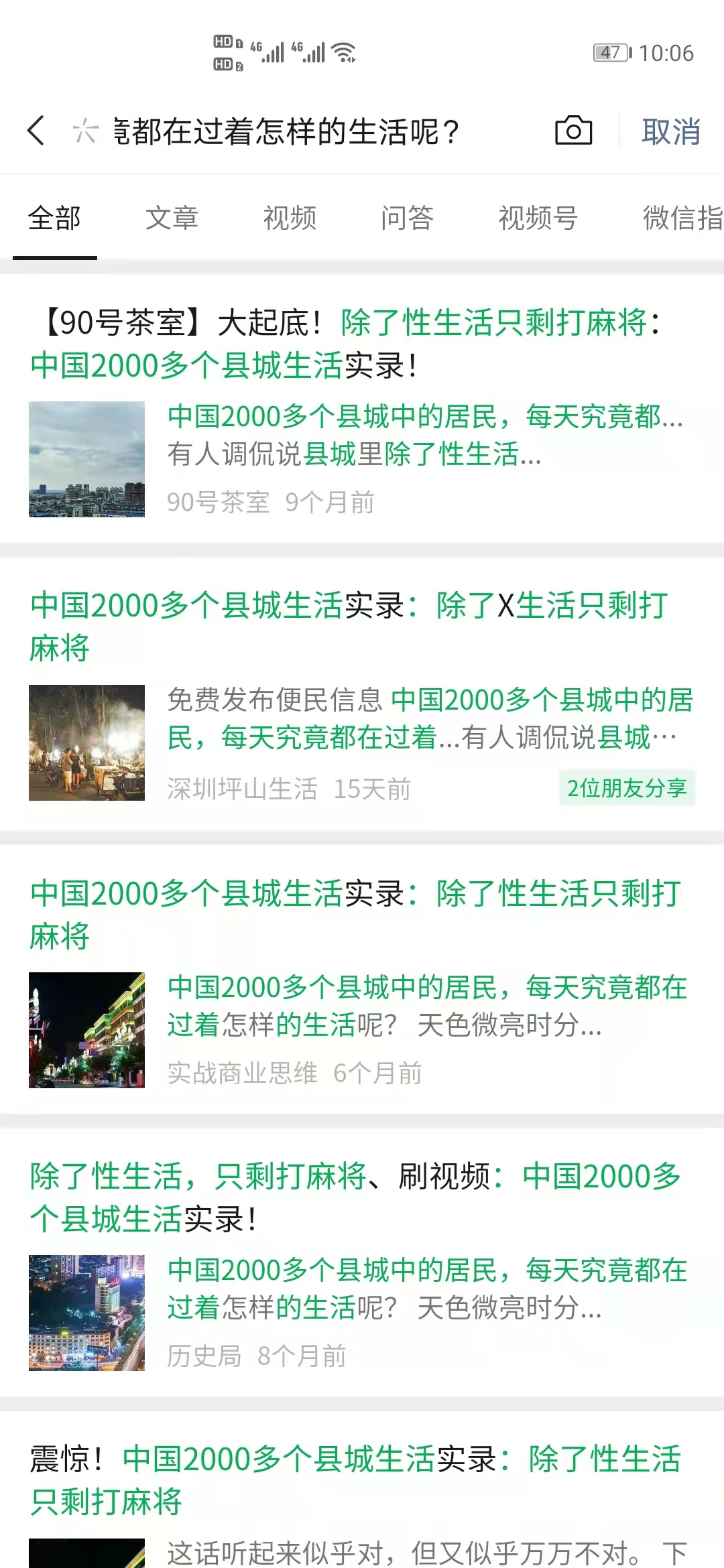Switch to the 微信指数 tab
The height and width of the screenshot is (1568, 724).
682,218
